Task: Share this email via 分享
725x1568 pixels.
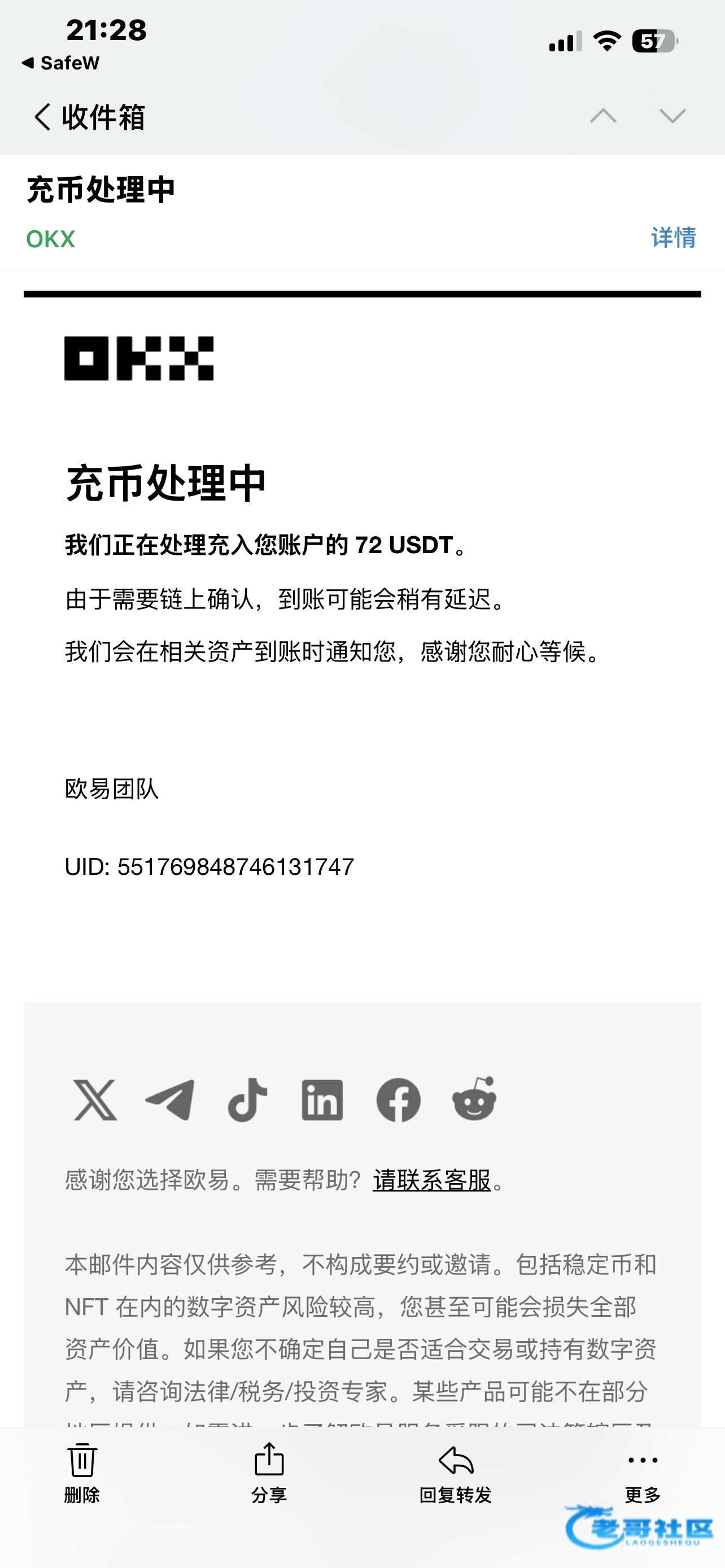Action: 268,1471
